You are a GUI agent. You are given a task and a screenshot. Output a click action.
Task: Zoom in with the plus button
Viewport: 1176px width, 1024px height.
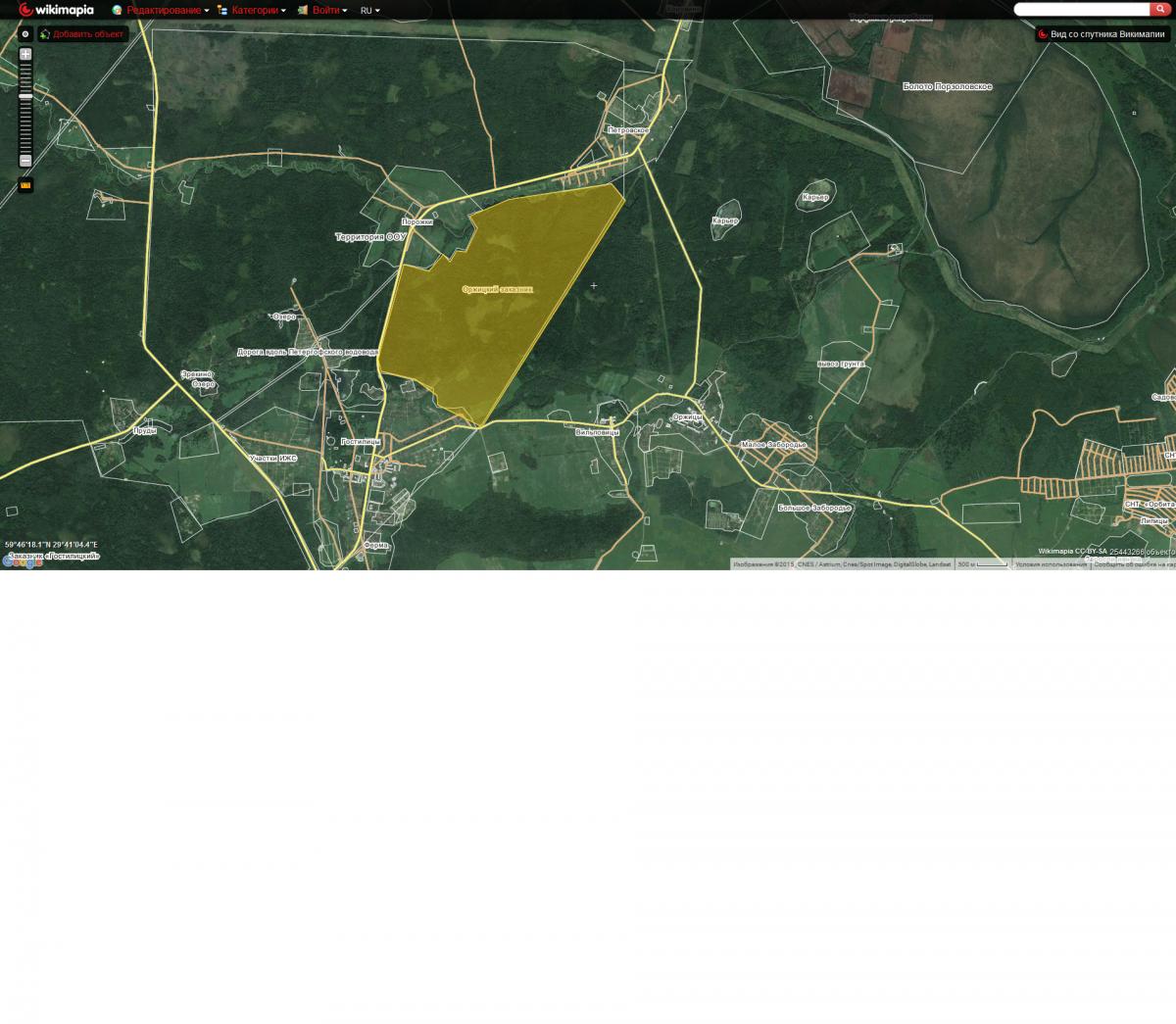tap(25, 55)
